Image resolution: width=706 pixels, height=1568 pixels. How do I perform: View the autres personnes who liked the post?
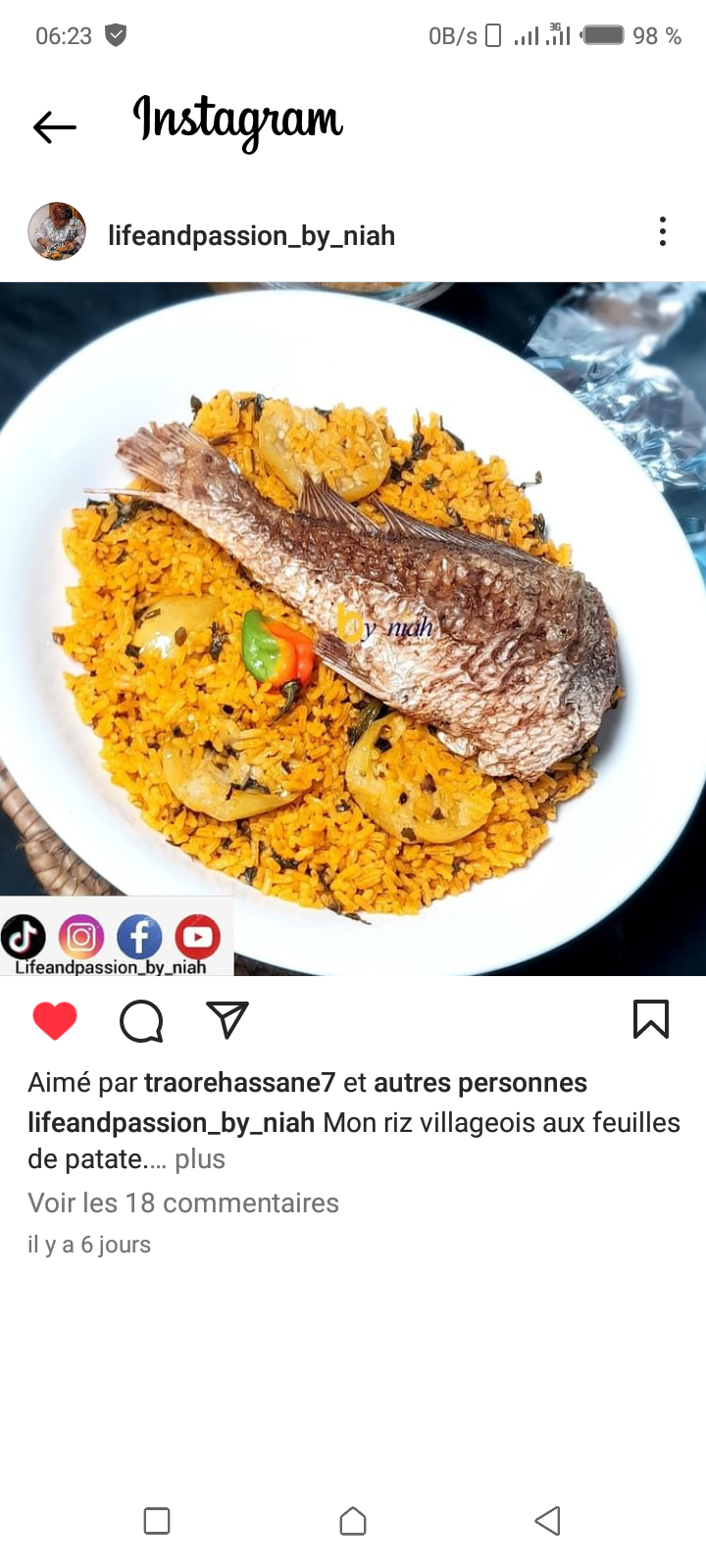coord(480,1083)
